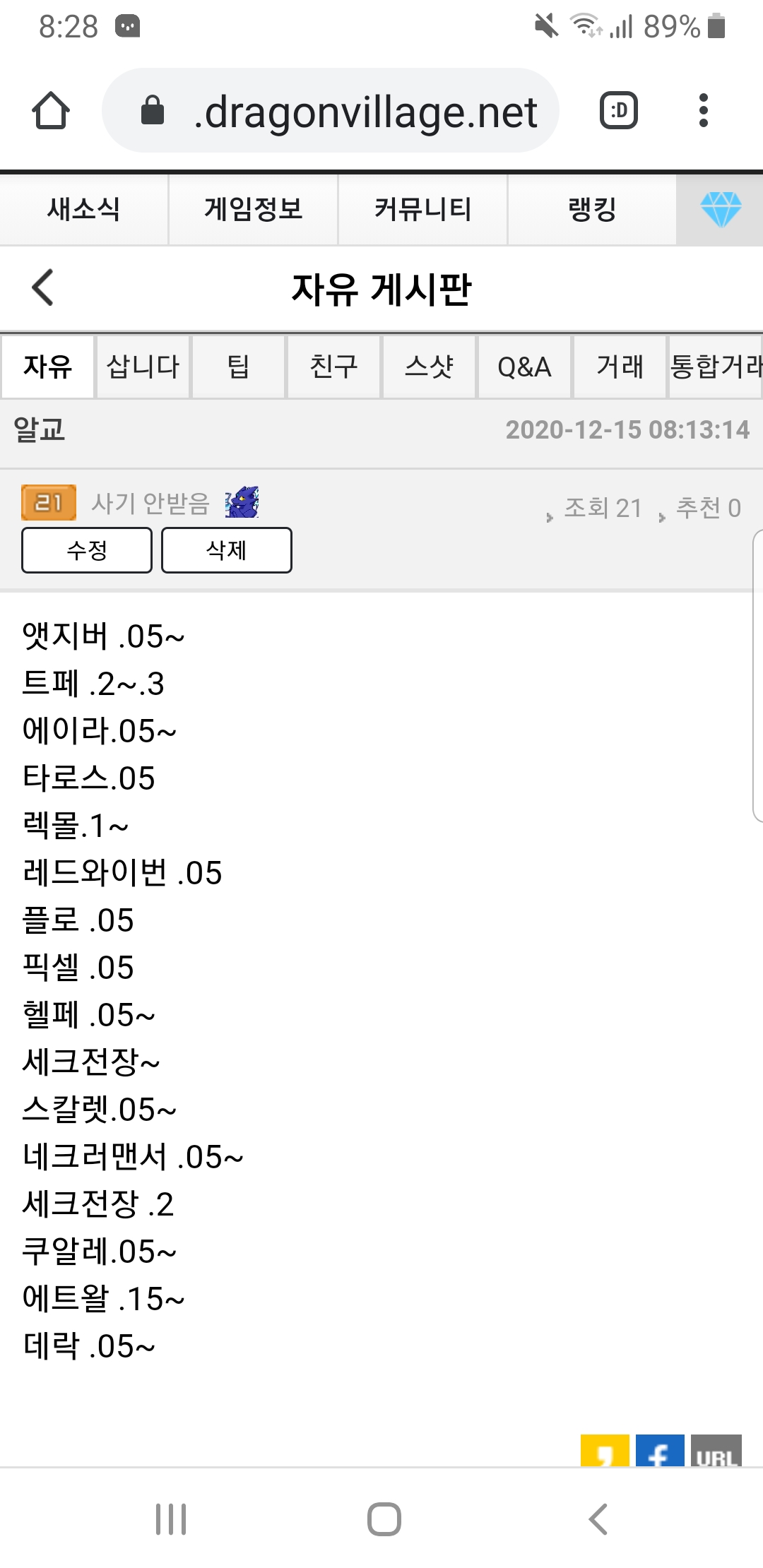Open the browser home page
This screenshot has height=1568, width=763.
(x=51, y=111)
